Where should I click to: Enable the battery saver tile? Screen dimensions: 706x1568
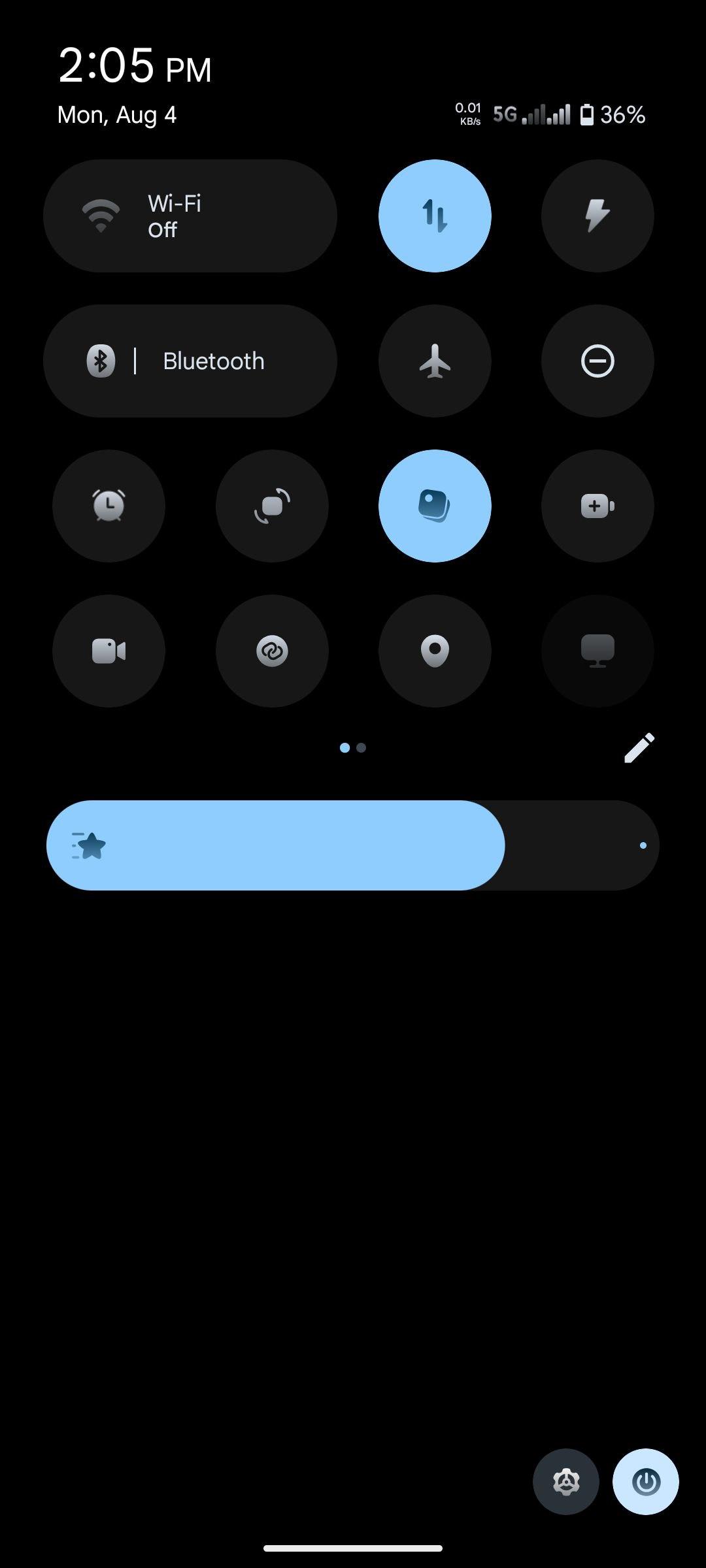pos(597,506)
